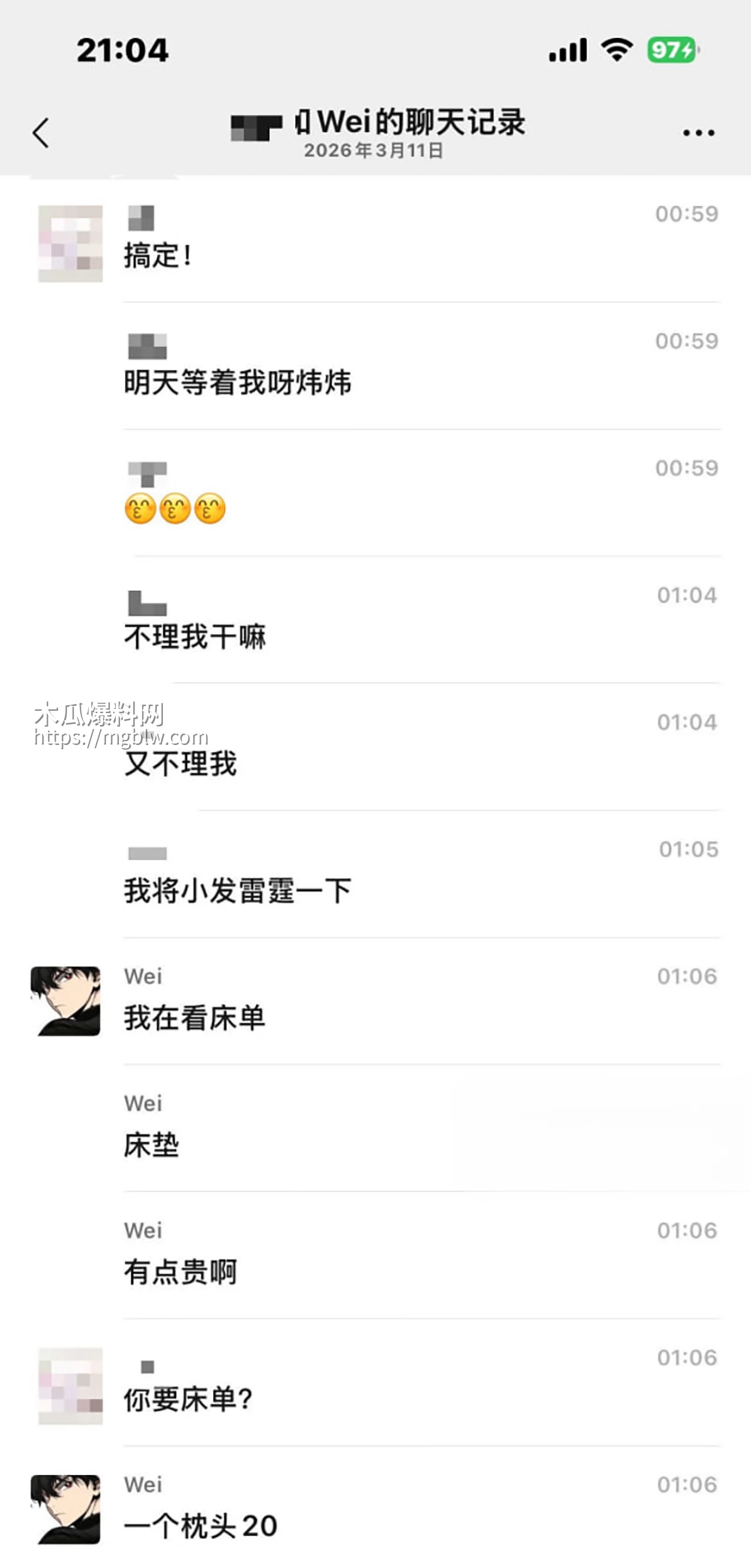This screenshot has width=751, height=1568.
Task: Open the three-dot overflow menu
Action: [x=698, y=133]
